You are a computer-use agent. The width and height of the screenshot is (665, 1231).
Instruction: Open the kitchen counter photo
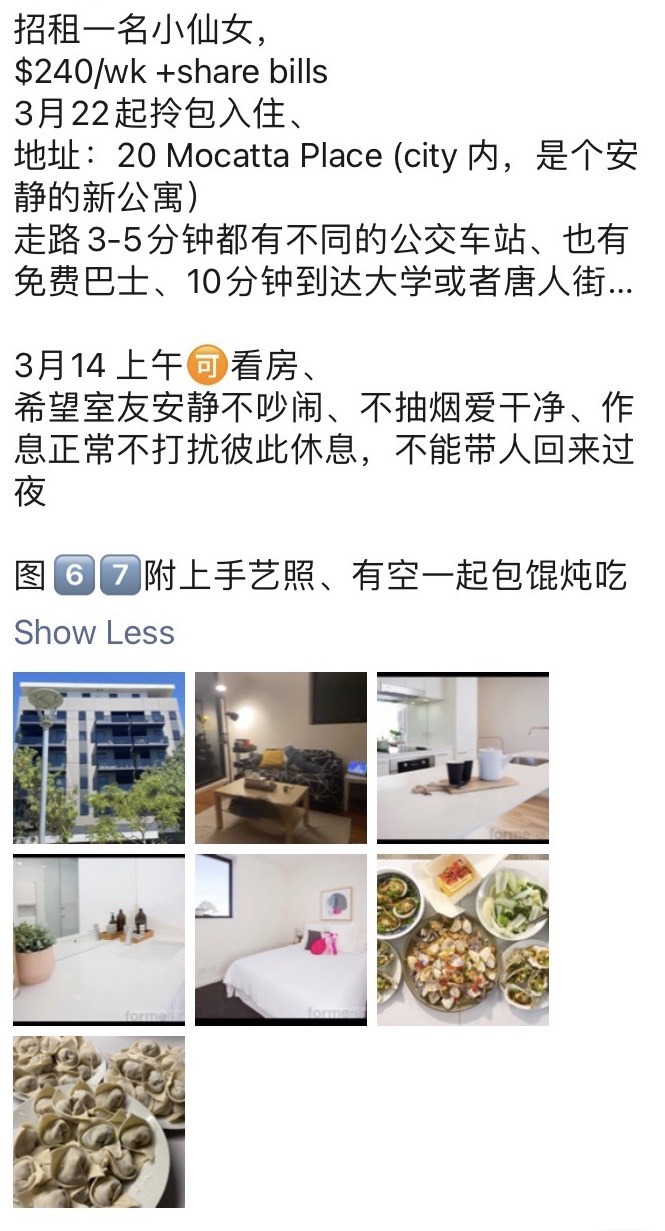click(463, 758)
